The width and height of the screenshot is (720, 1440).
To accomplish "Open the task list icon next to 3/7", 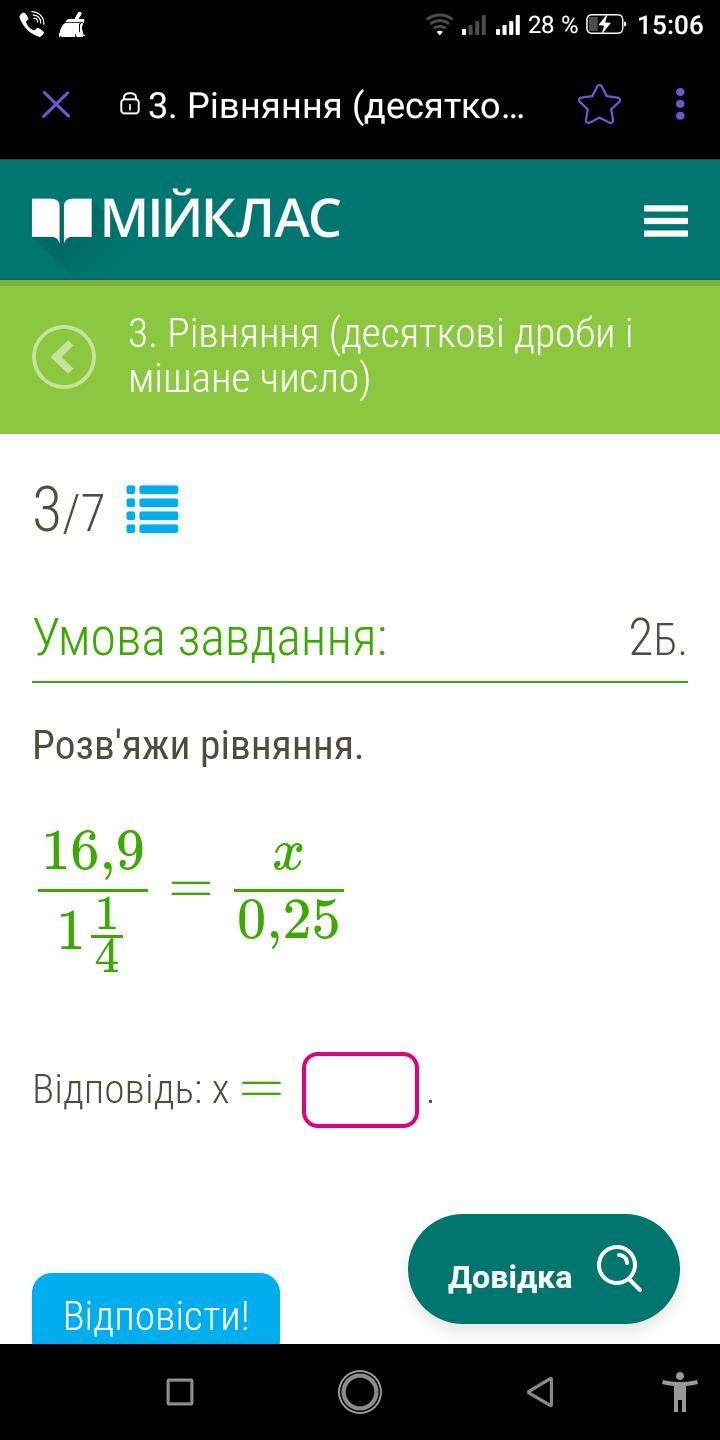I will click(x=152, y=509).
